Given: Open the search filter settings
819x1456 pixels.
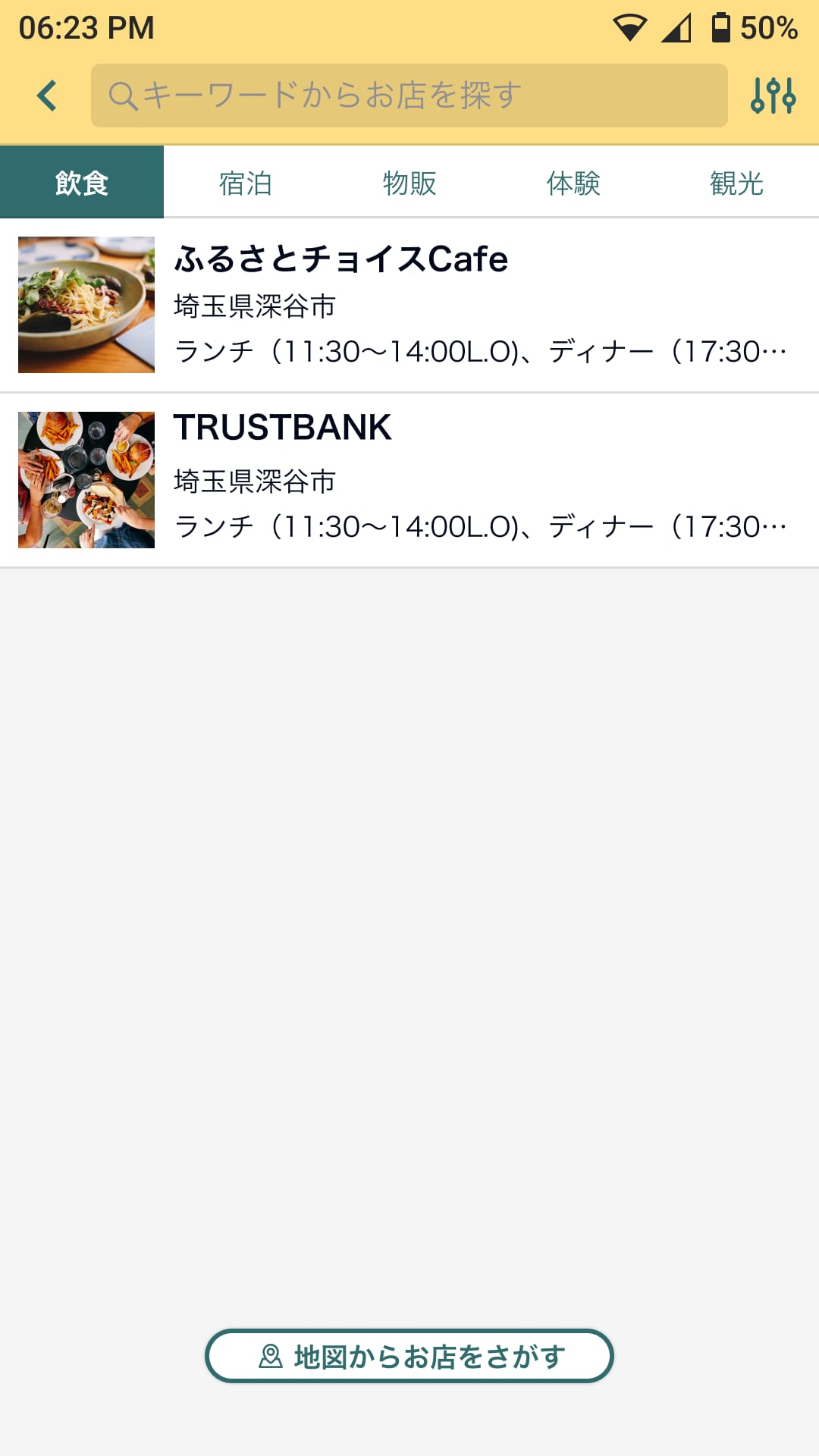Looking at the screenshot, I should pos(773,96).
